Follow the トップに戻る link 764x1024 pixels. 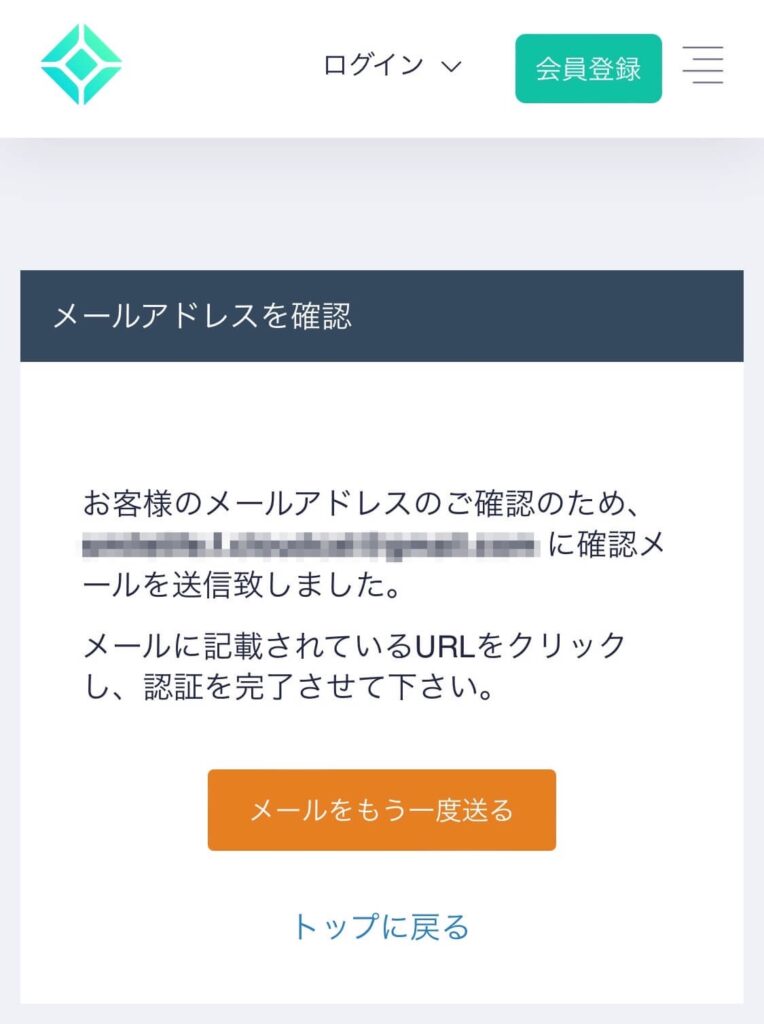tap(380, 926)
